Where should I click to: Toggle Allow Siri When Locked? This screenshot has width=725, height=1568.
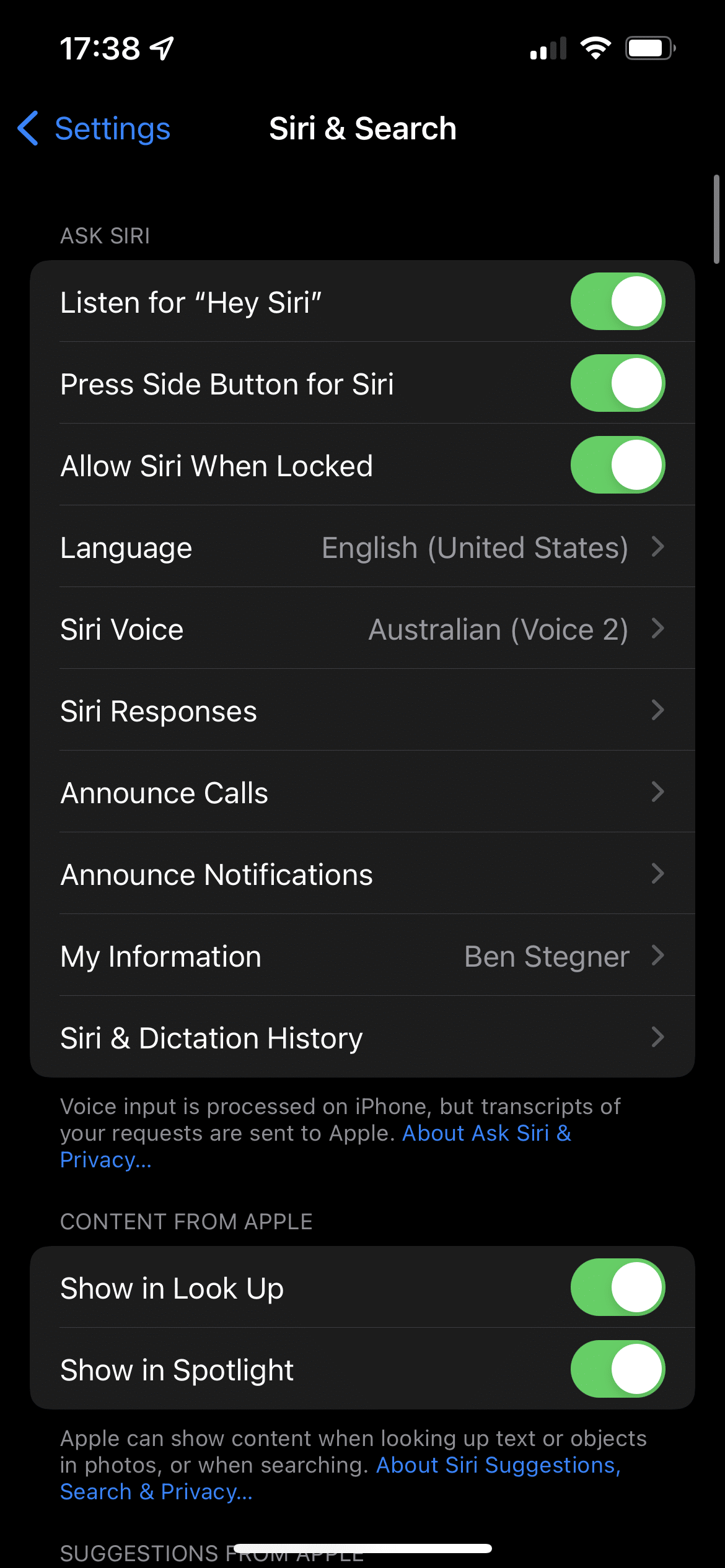pos(618,465)
